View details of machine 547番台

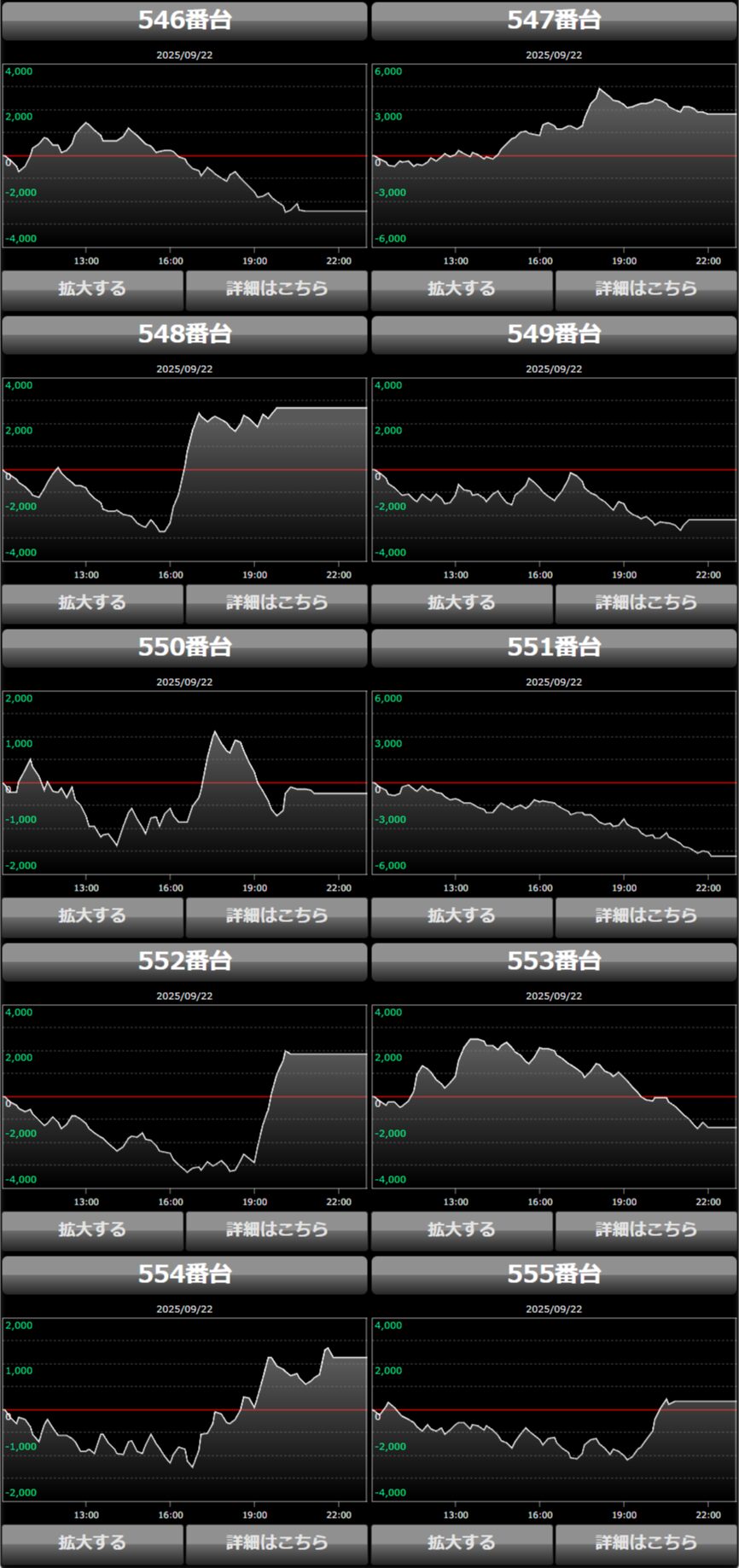click(x=646, y=289)
